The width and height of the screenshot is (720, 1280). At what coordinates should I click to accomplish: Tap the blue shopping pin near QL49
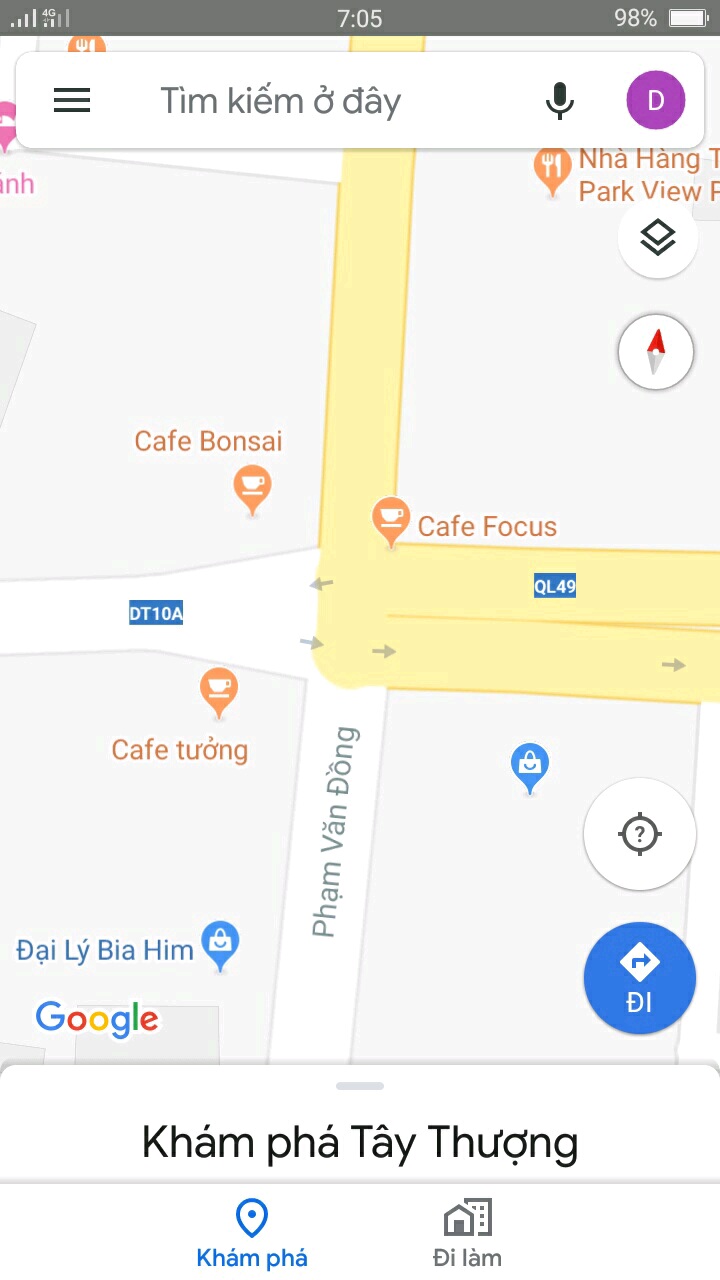coord(529,766)
